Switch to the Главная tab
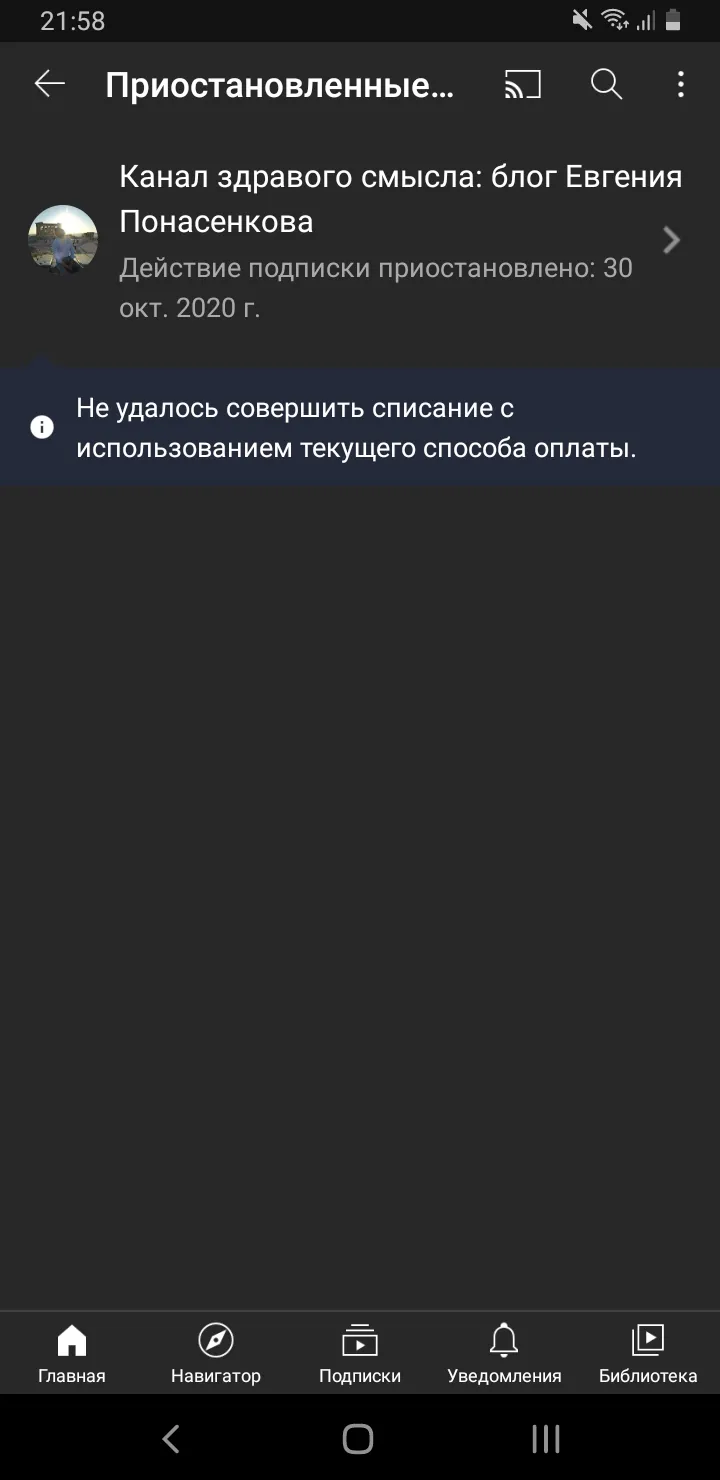 pyautogui.click(x=72, y=1353)
